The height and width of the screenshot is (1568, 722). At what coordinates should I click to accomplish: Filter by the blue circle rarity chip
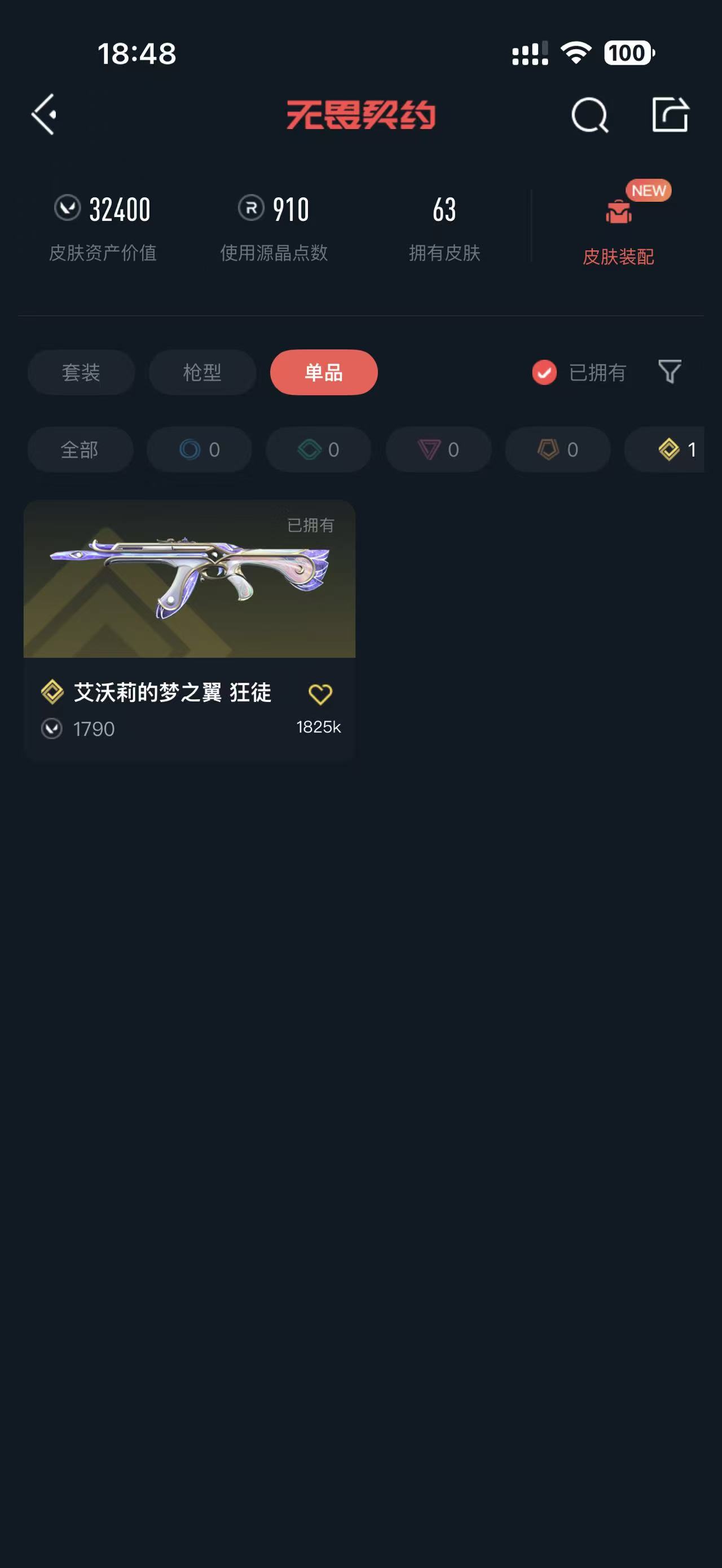tap(199, 450)
